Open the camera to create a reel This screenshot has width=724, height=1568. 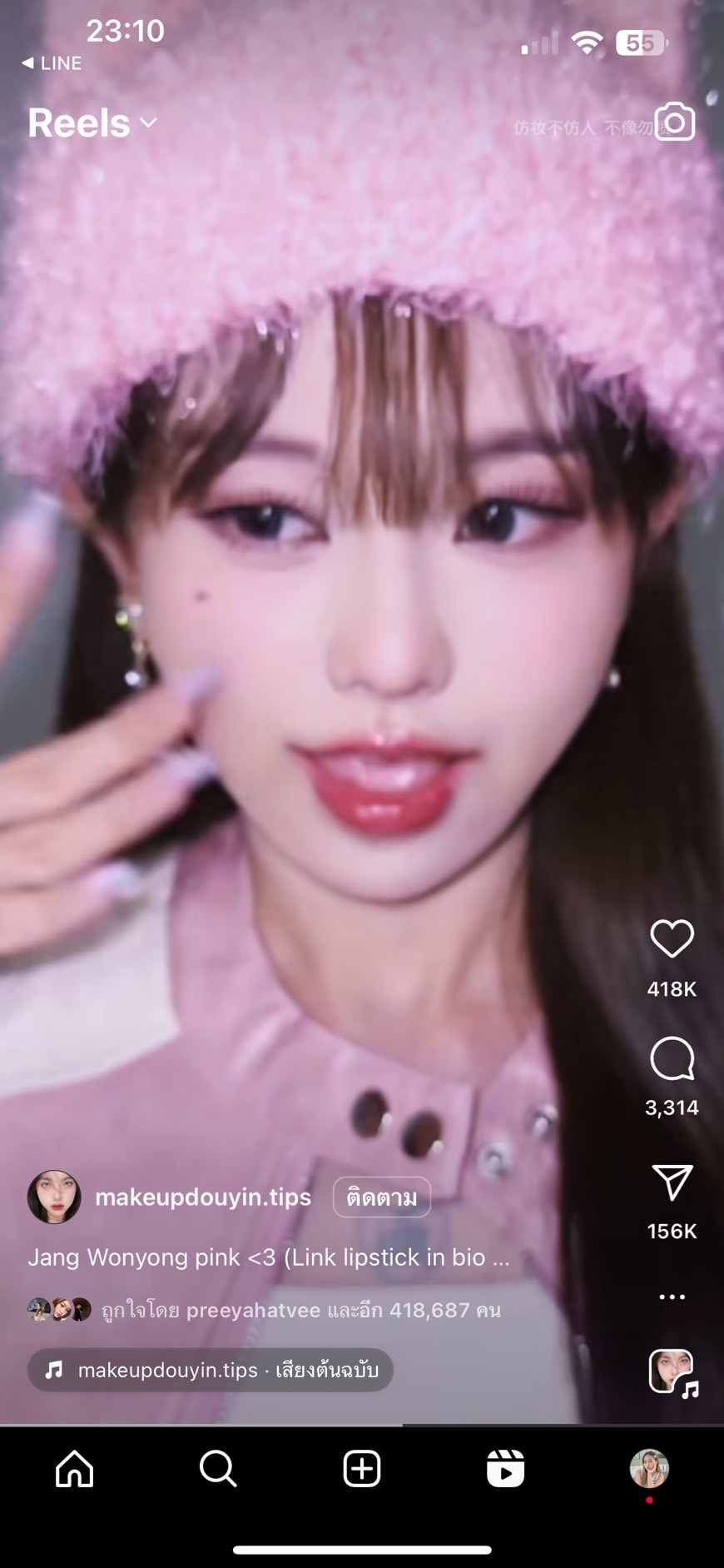pyautogui.click(x=674, y=122)
